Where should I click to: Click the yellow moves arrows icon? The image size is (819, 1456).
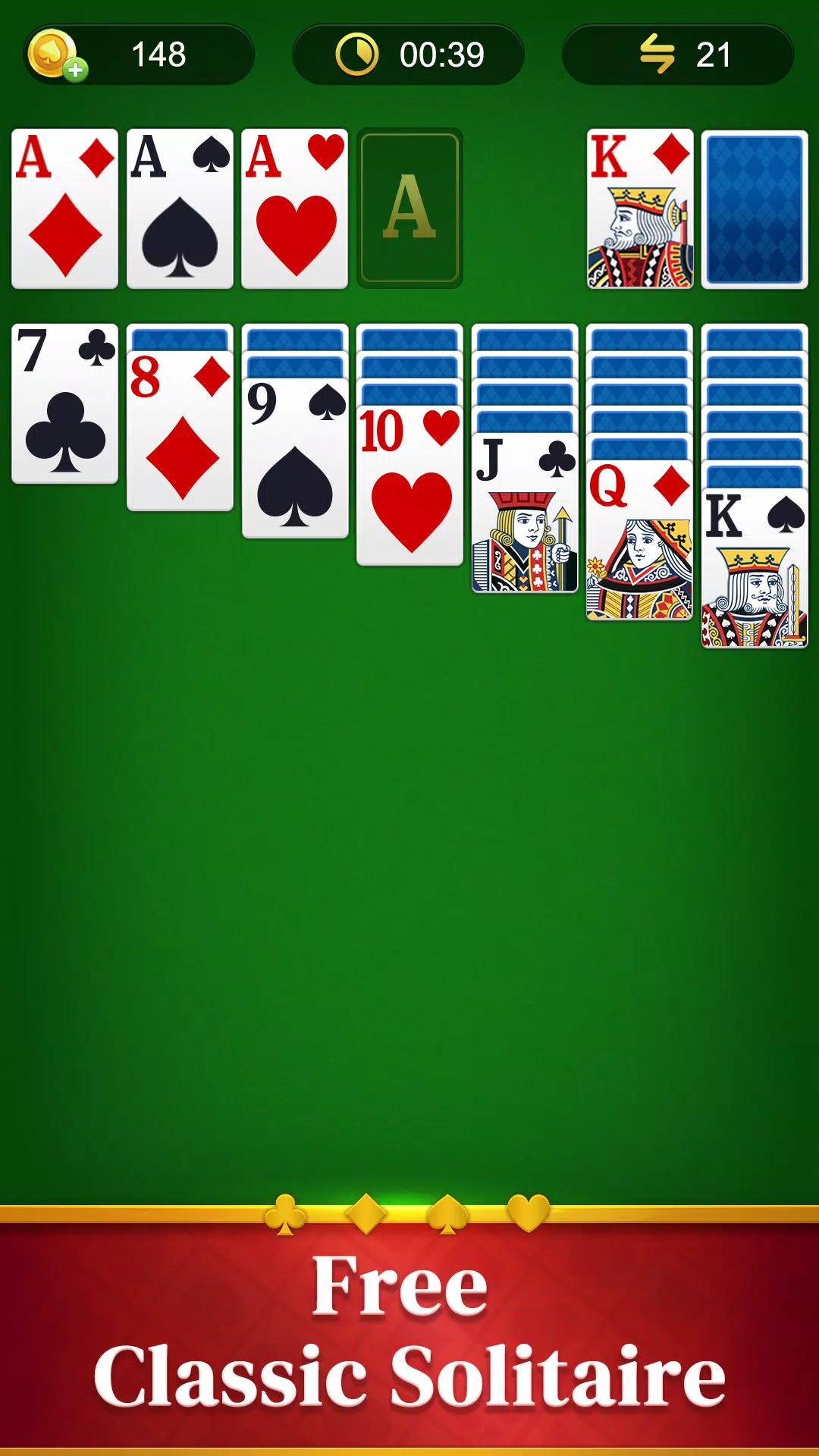click(659, 53)
